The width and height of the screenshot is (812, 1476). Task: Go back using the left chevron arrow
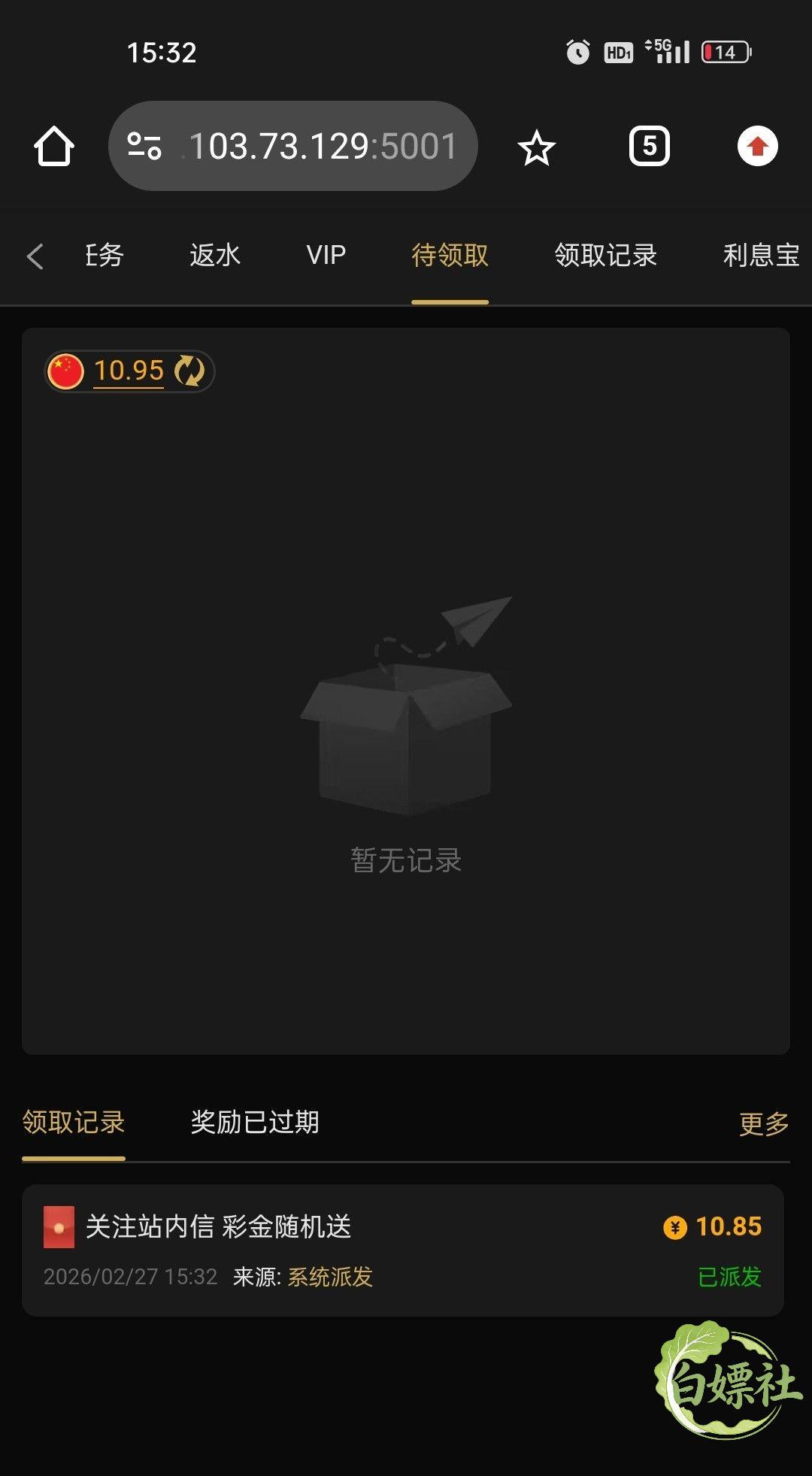[x=35, y=256]
